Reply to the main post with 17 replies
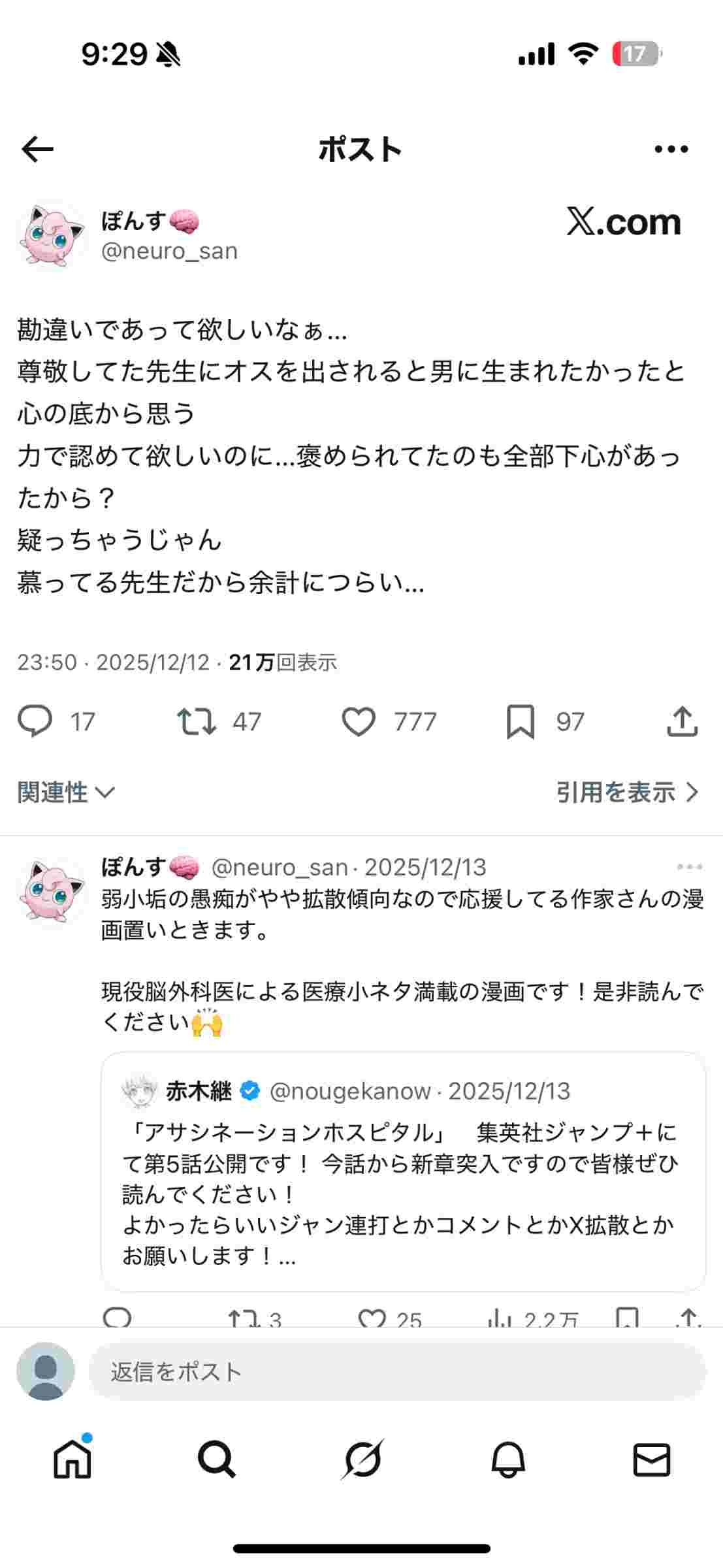 35,721
